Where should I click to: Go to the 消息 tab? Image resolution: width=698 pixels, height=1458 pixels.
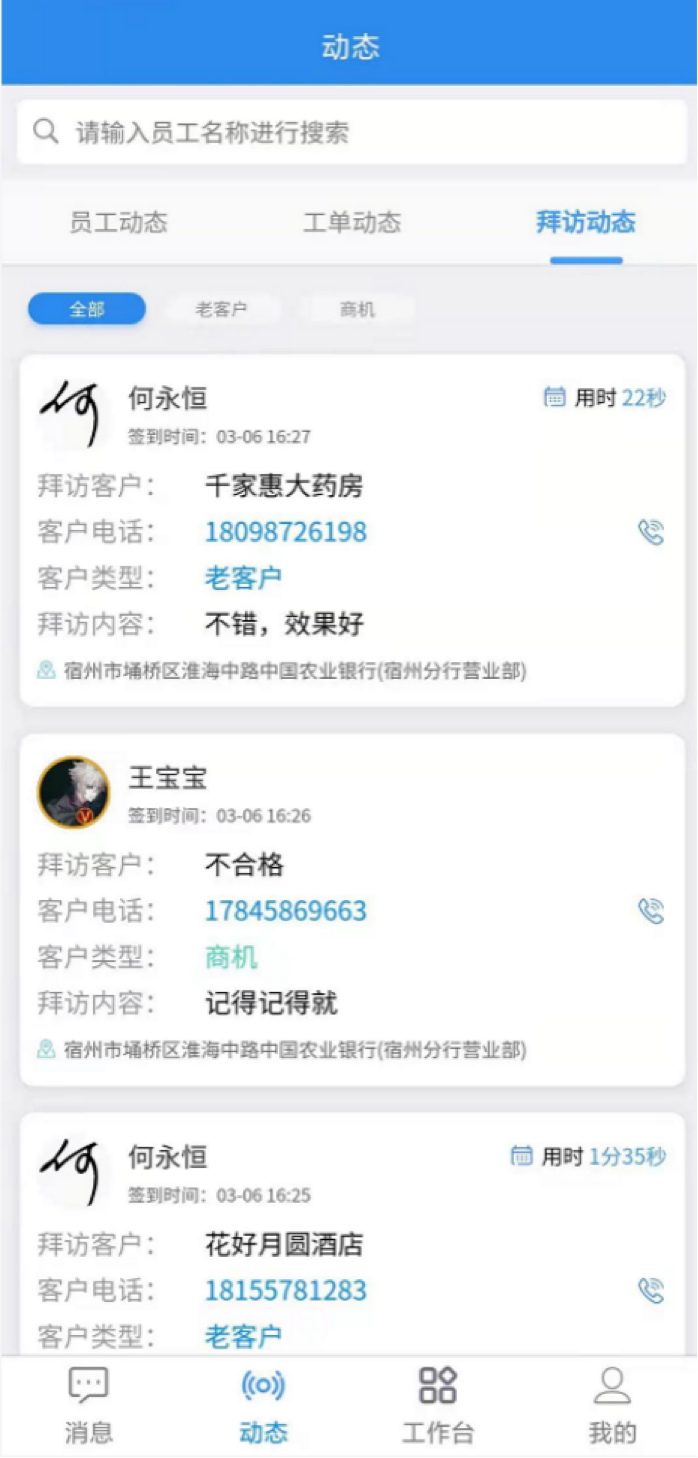[88, 1406]
